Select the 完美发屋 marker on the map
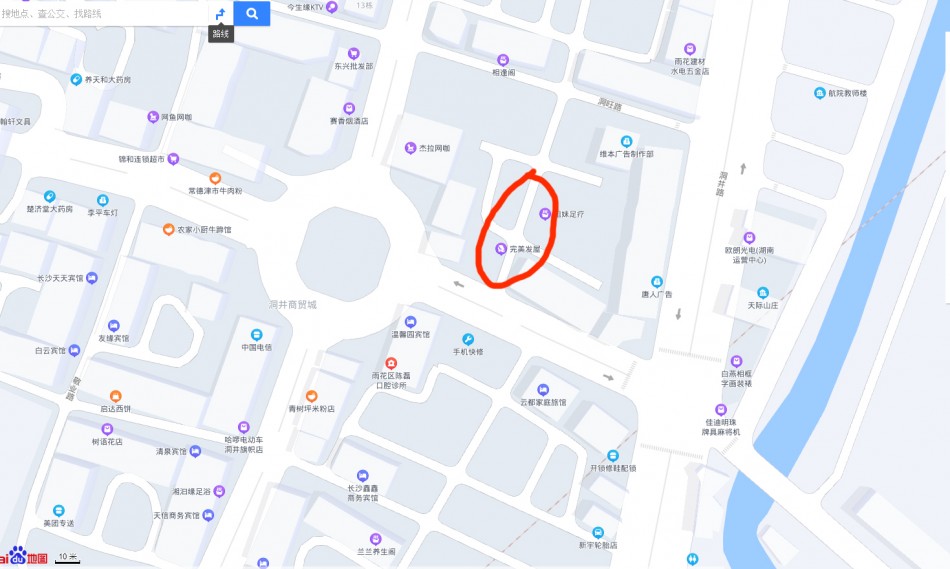This screenshot has height=569, width=950. coord(501,248)
